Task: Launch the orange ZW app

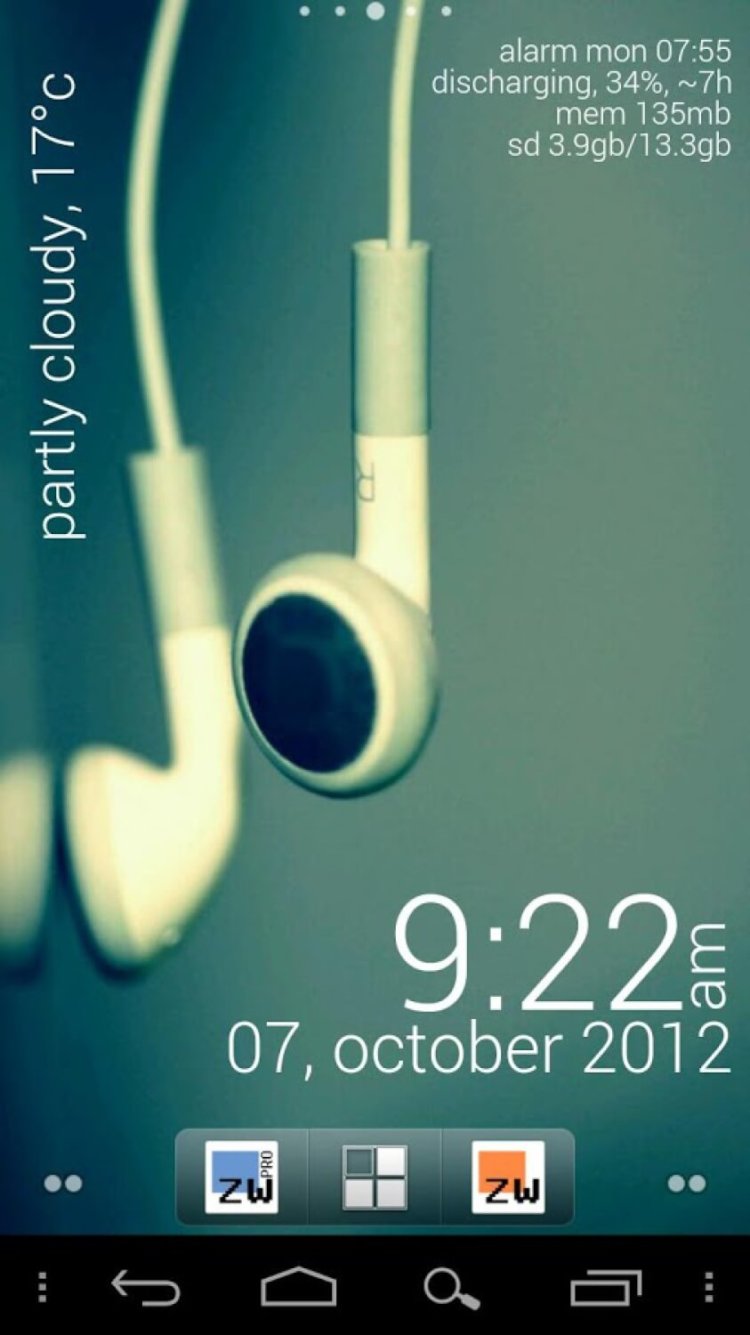Action: pos(508,1177)
